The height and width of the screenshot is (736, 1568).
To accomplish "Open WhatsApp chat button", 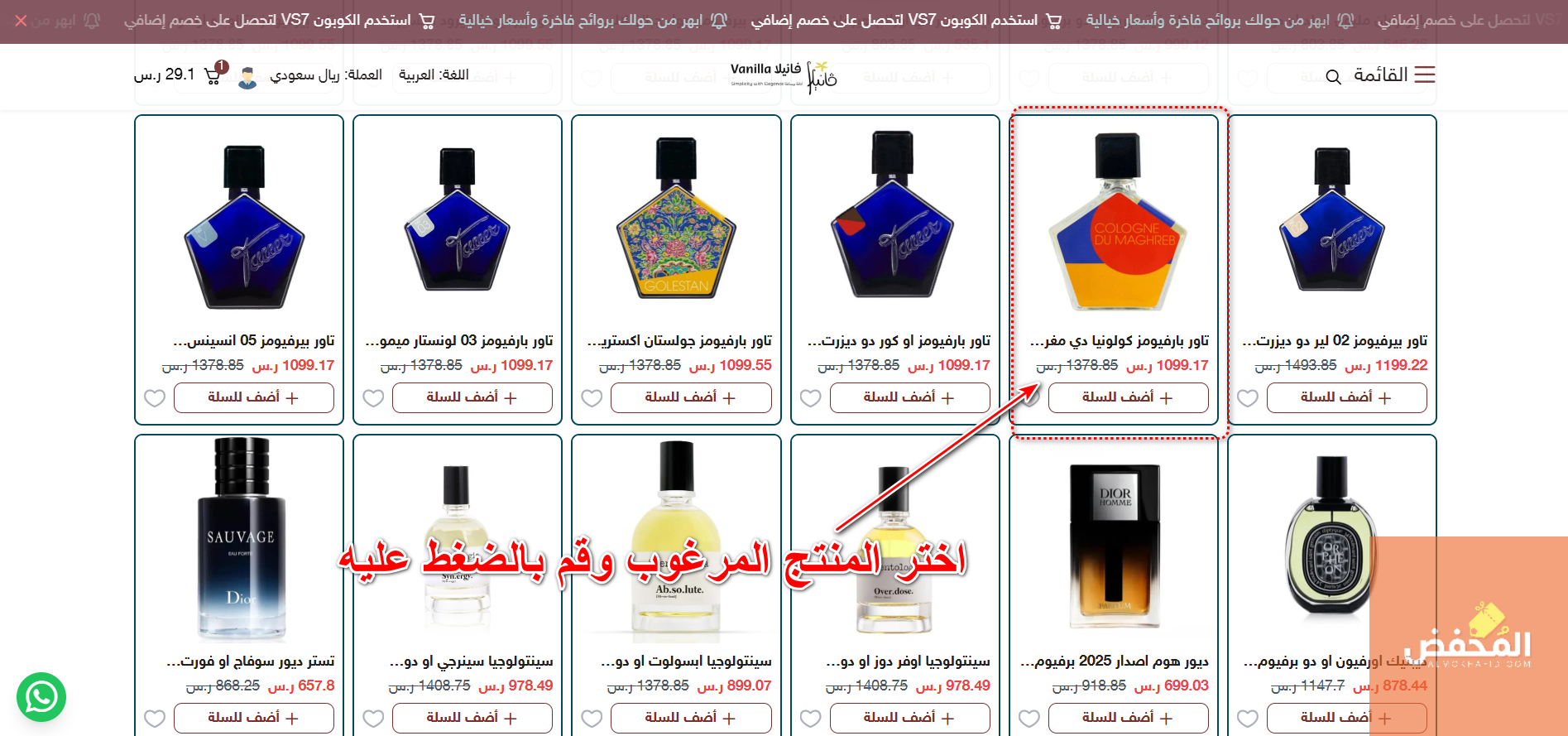I will (x=41, y=697).
